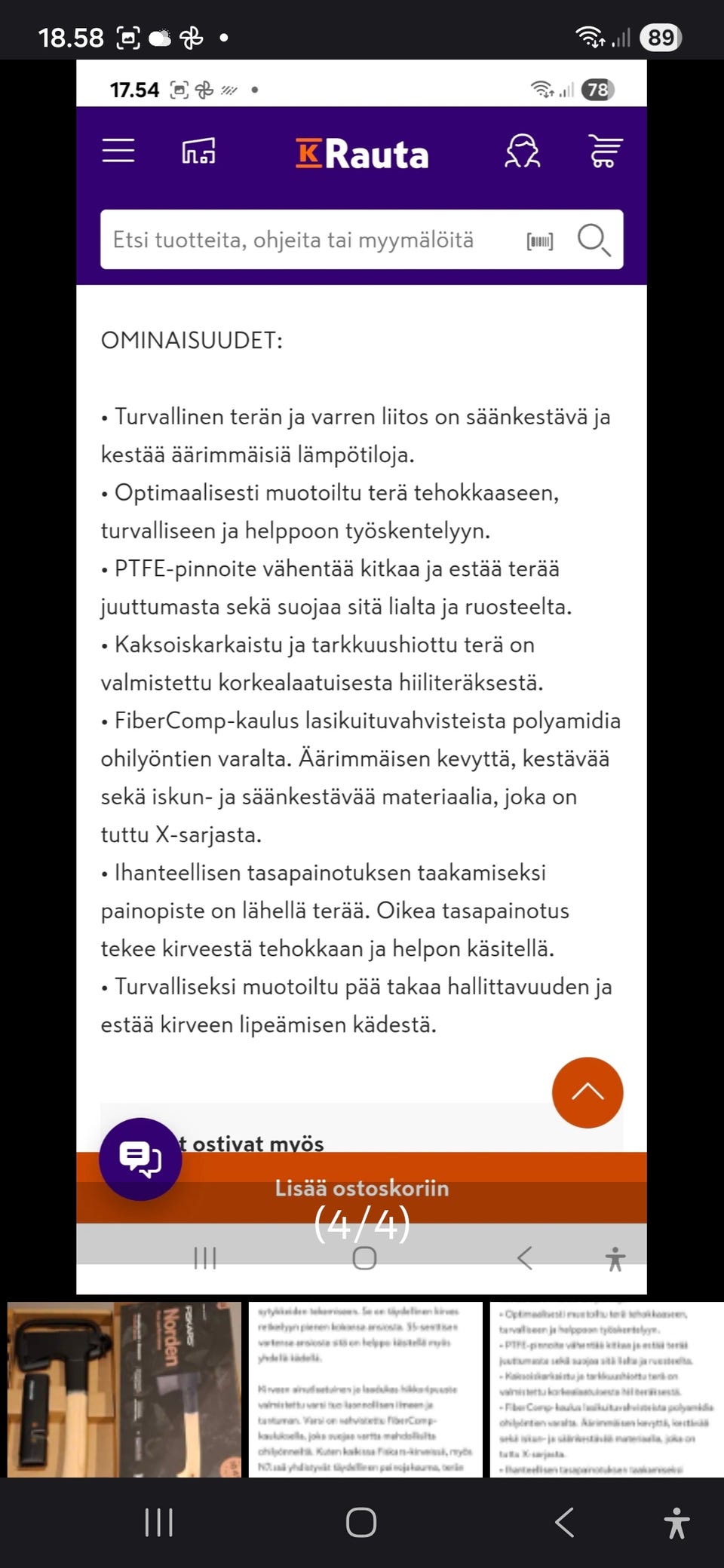Tap the magnifying glass search icon

point(594,240)
